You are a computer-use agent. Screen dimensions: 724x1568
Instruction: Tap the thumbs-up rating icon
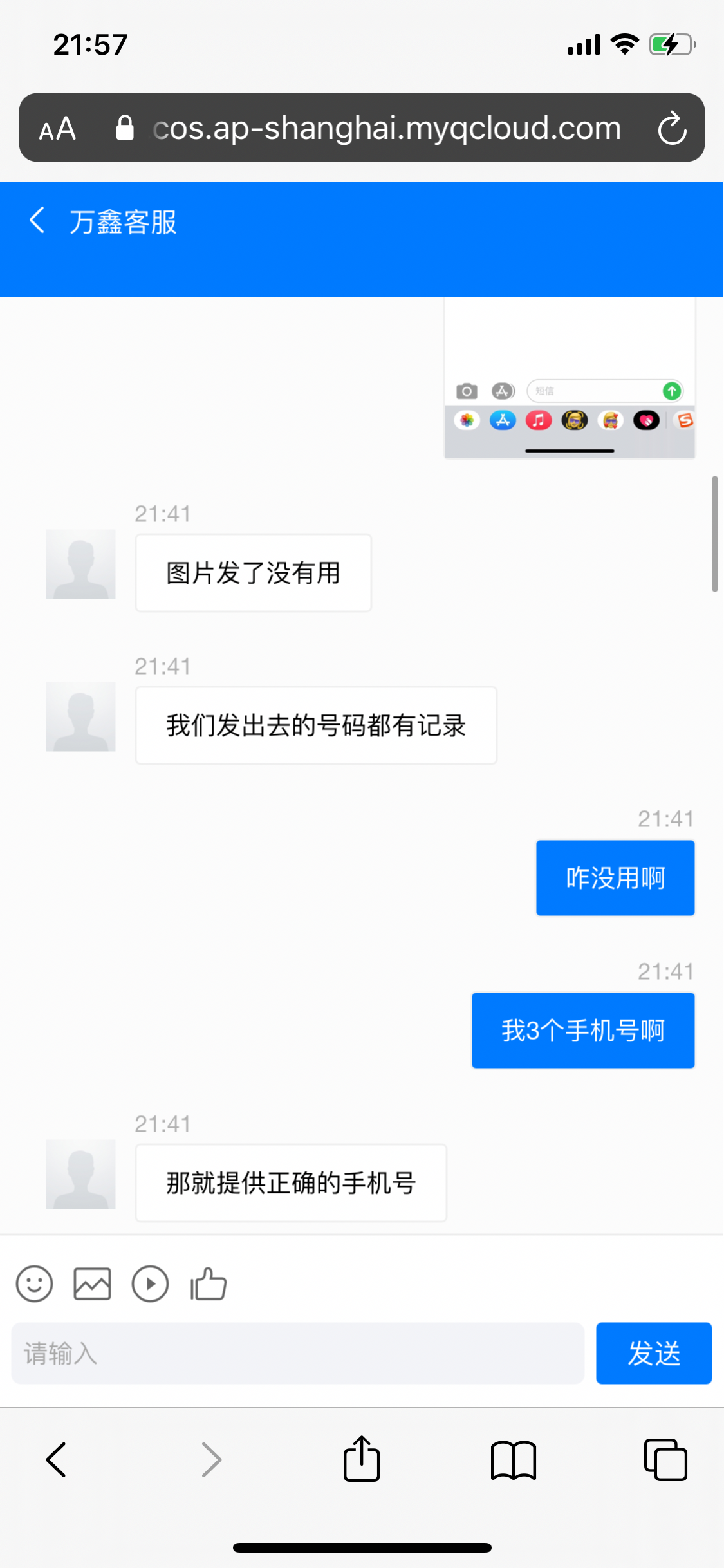(209, 1284)
